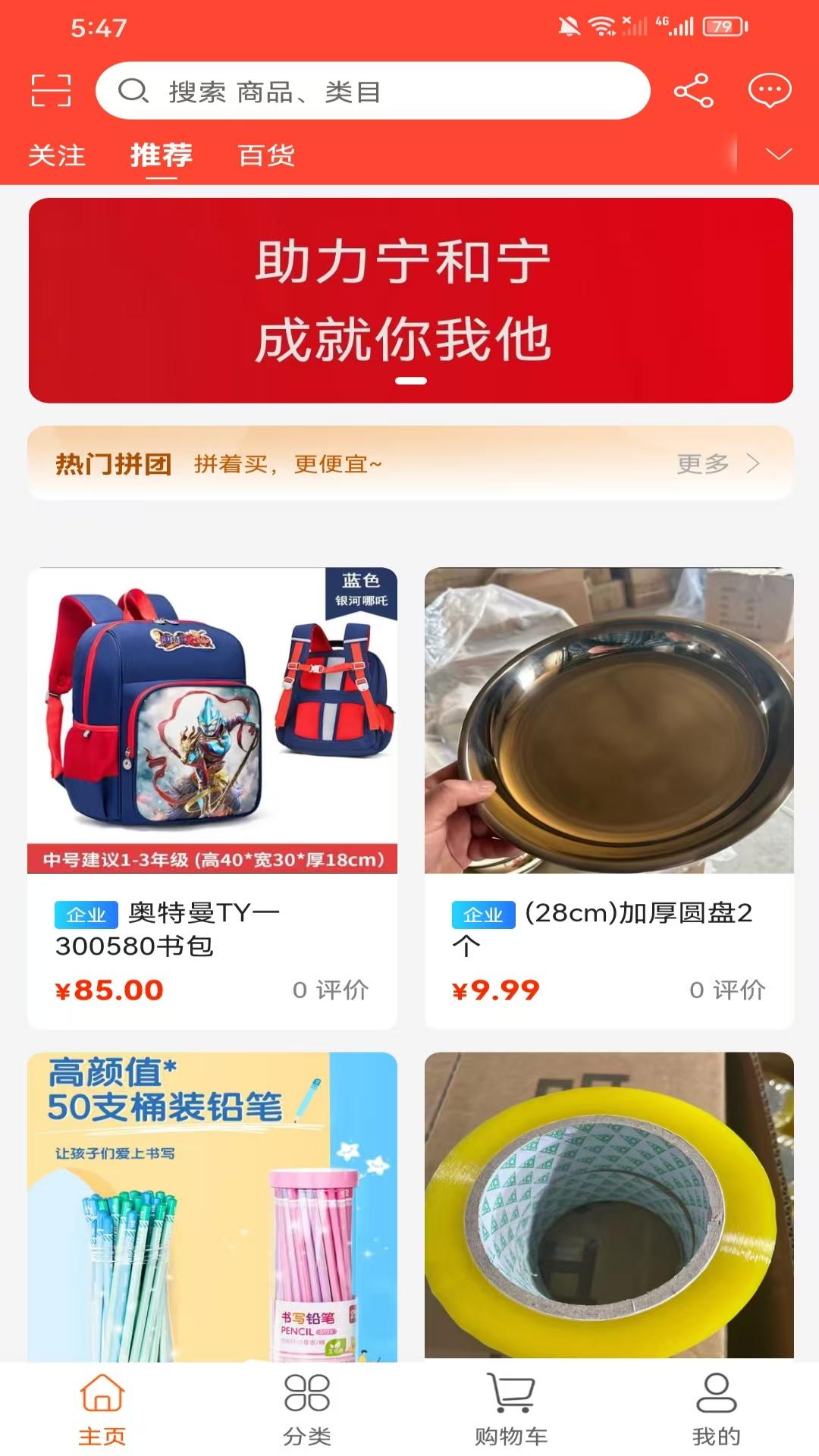Click the 助力宁和宁 promotional banner

click(x=409, y=300)
